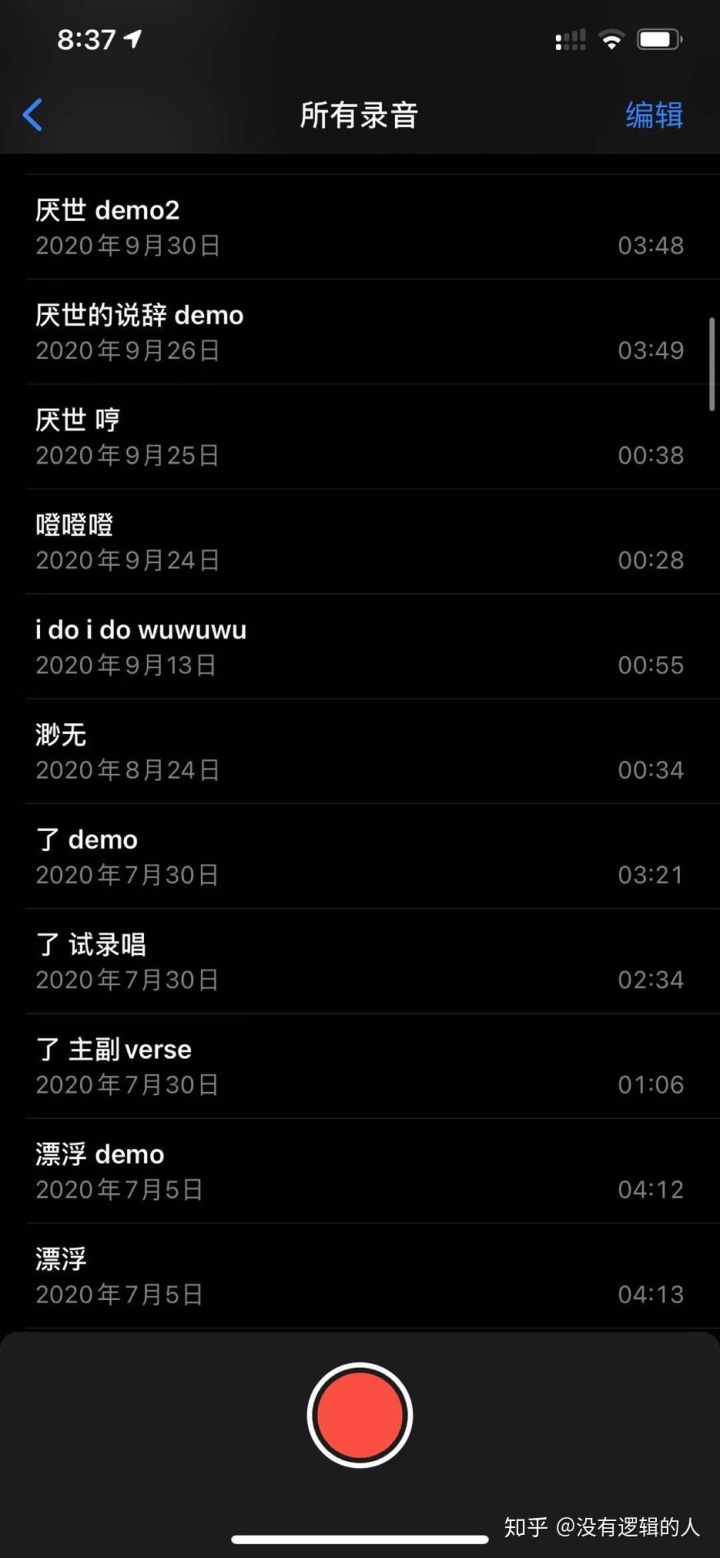
Task: Select the recording 了 试录唱
Action: coord(360,962)
